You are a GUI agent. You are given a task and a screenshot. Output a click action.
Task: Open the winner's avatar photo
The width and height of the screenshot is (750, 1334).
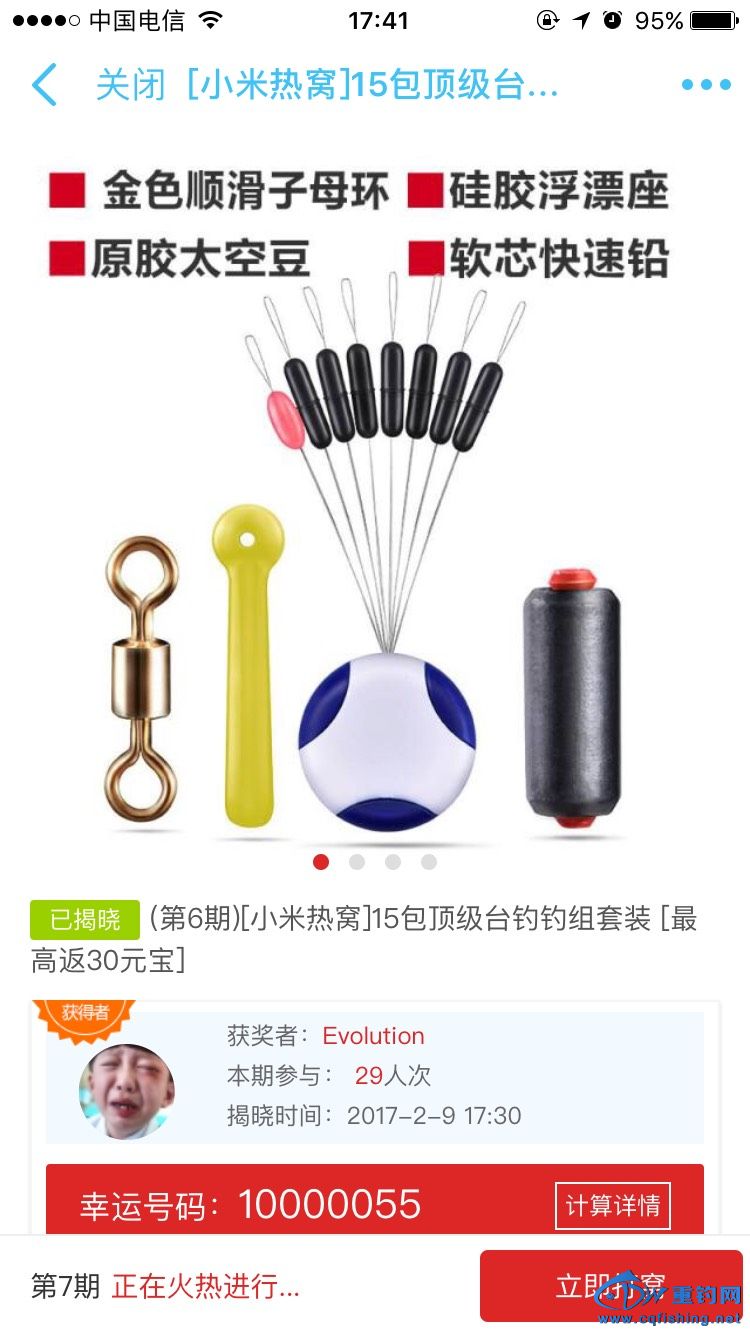click(127, 1091)
